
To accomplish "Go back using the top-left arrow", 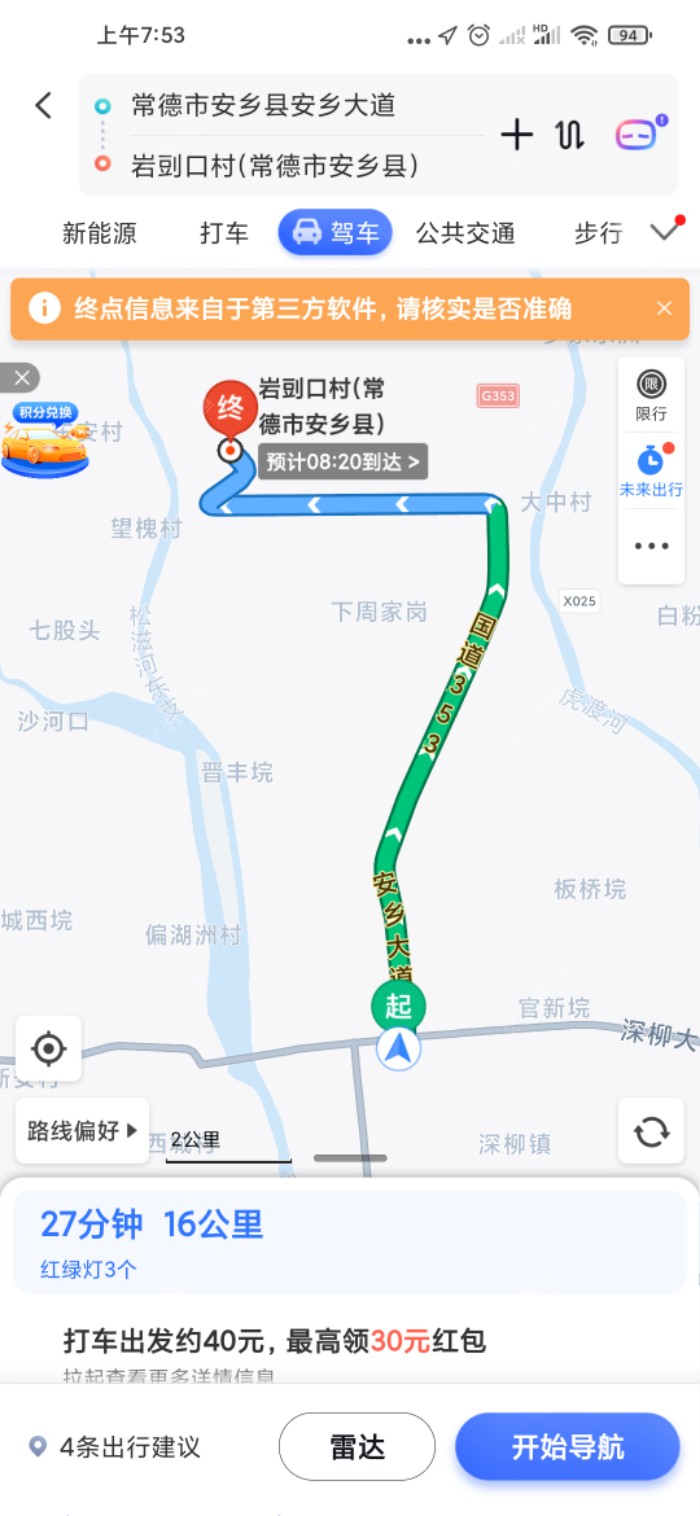I will [43, 105].
